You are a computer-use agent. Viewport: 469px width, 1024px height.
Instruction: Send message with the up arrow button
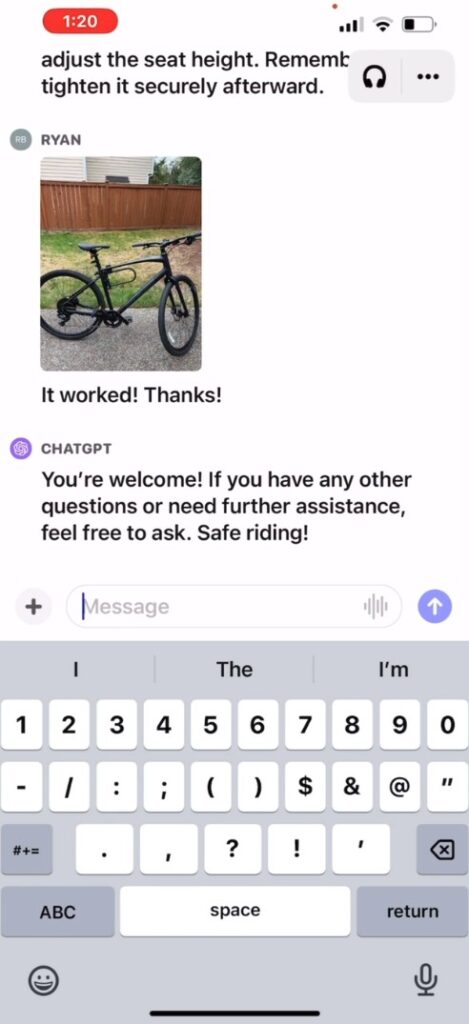pos(434,607)
